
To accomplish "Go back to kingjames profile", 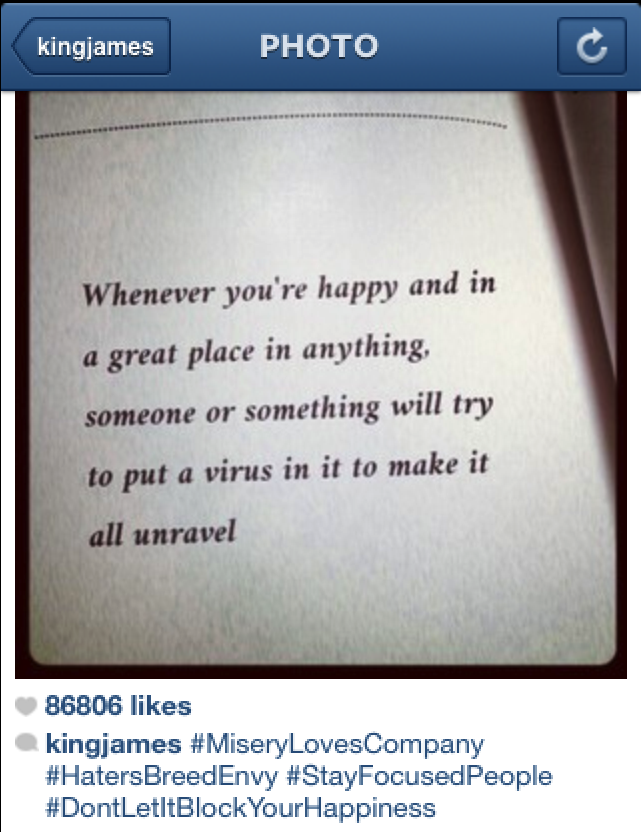I will [x=92, y=47].
